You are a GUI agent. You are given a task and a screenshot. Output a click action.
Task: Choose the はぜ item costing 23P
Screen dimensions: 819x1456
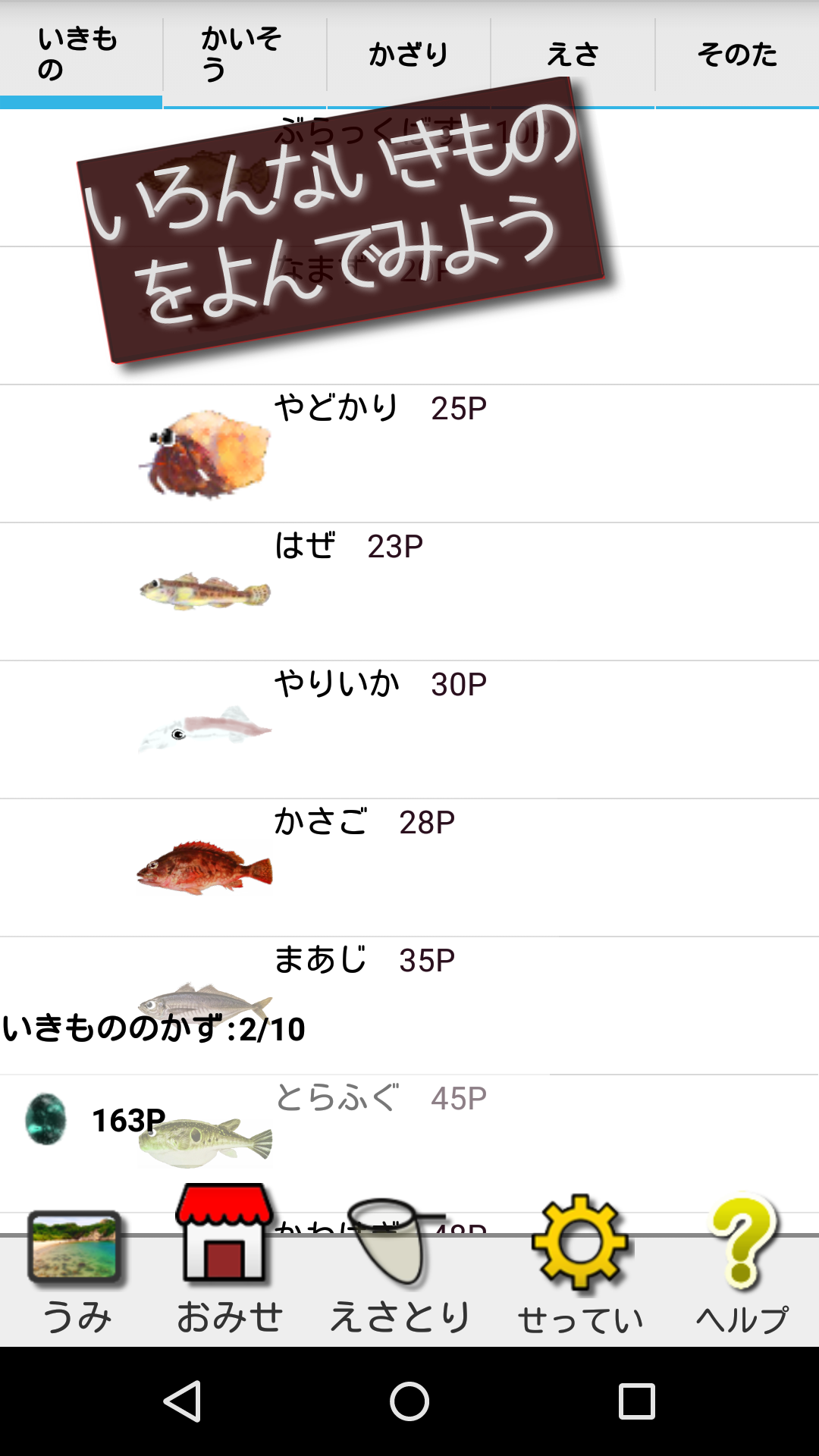point(409,591)
